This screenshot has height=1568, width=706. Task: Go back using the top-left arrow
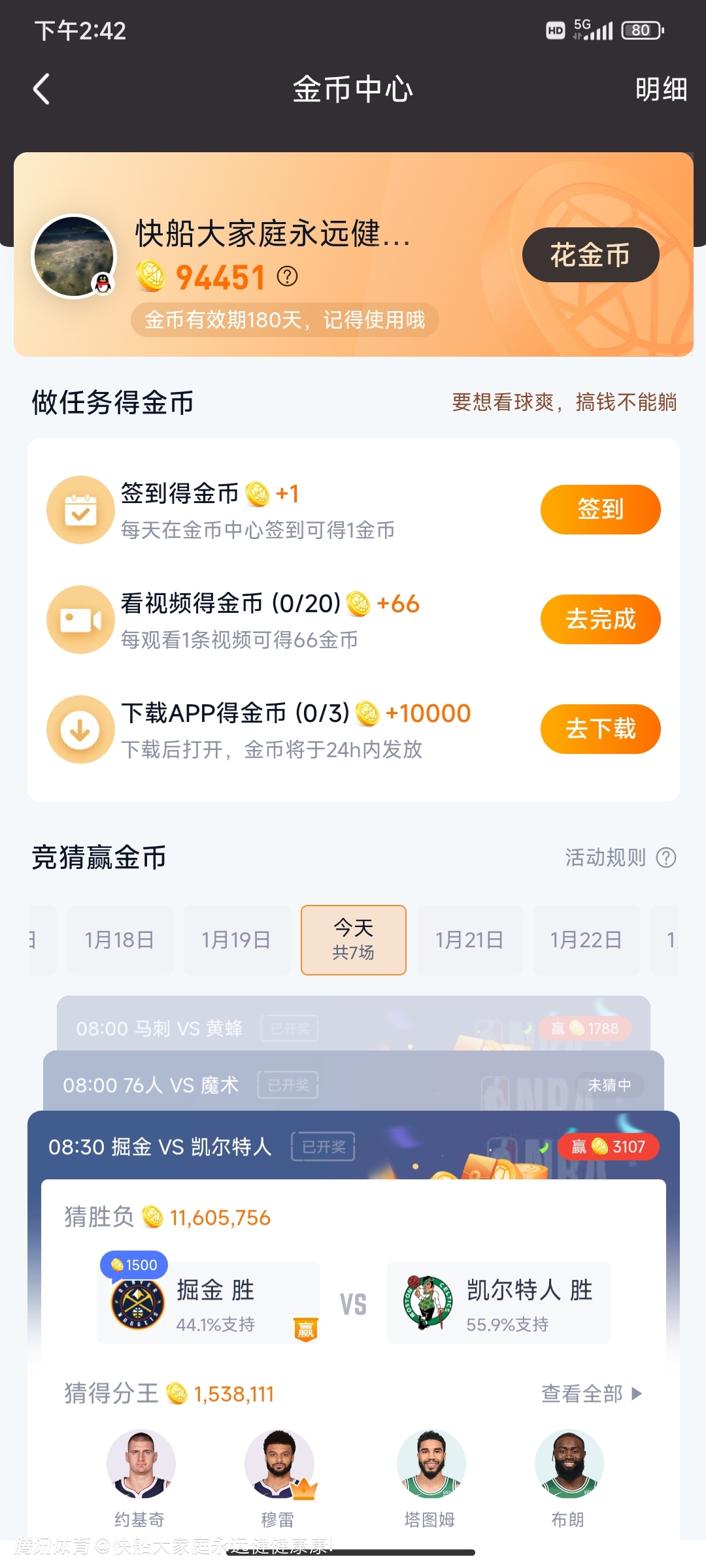42,90
